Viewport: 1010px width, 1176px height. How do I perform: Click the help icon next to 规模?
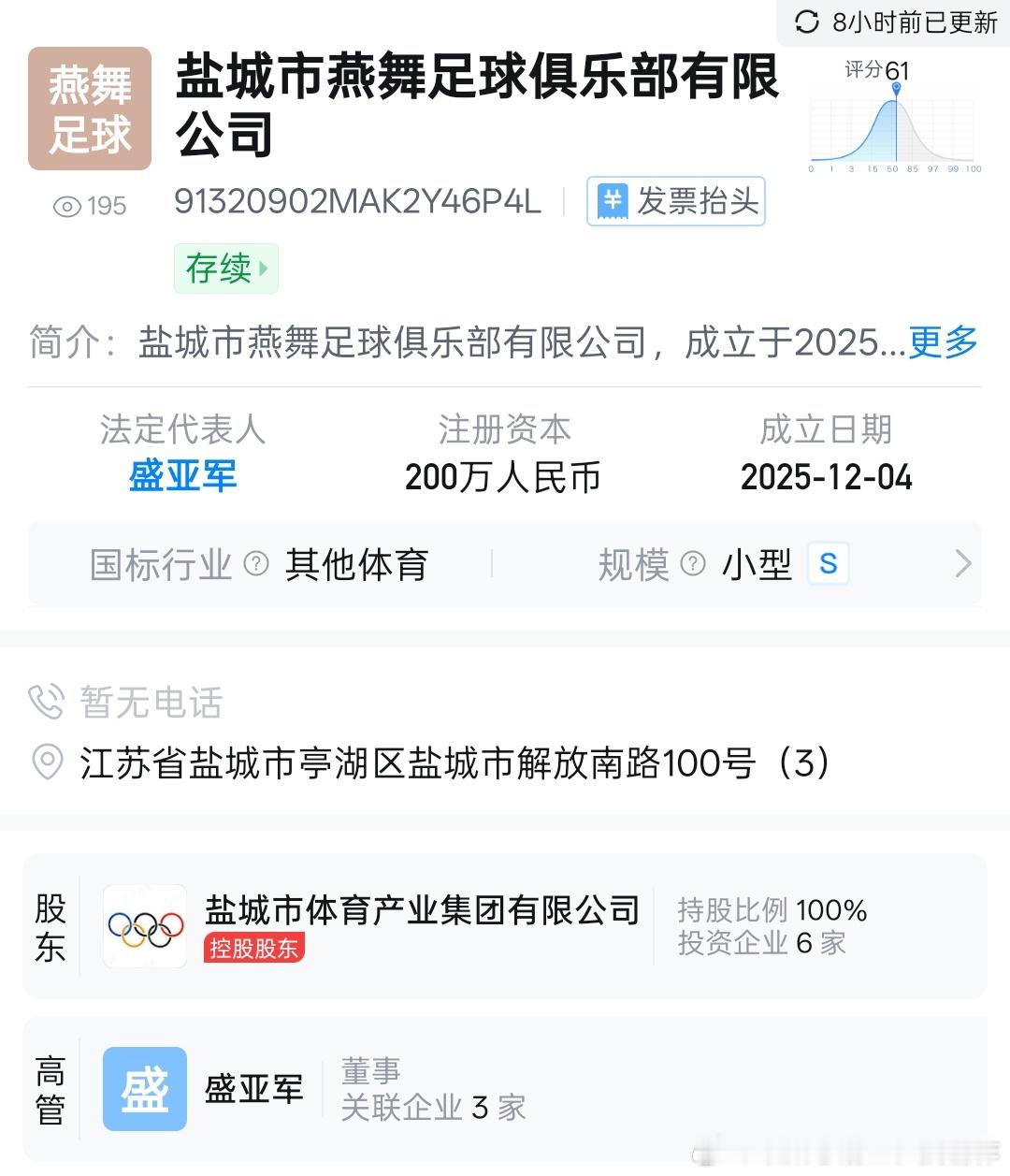click(x=692, y=565)
